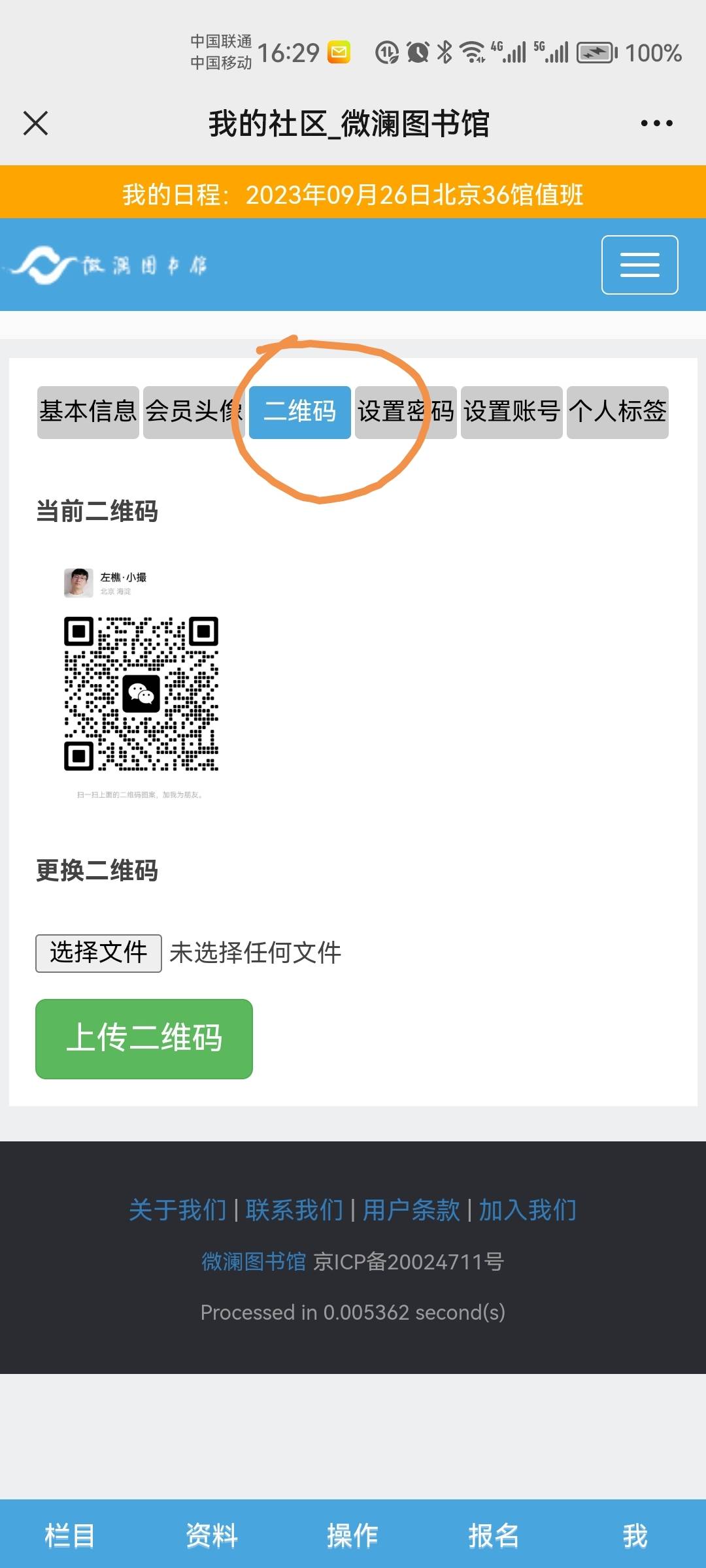This screenshot has height=1568, width=706.
Task: Open the hamburger navigation menu
Action: (x=639, y=265)
